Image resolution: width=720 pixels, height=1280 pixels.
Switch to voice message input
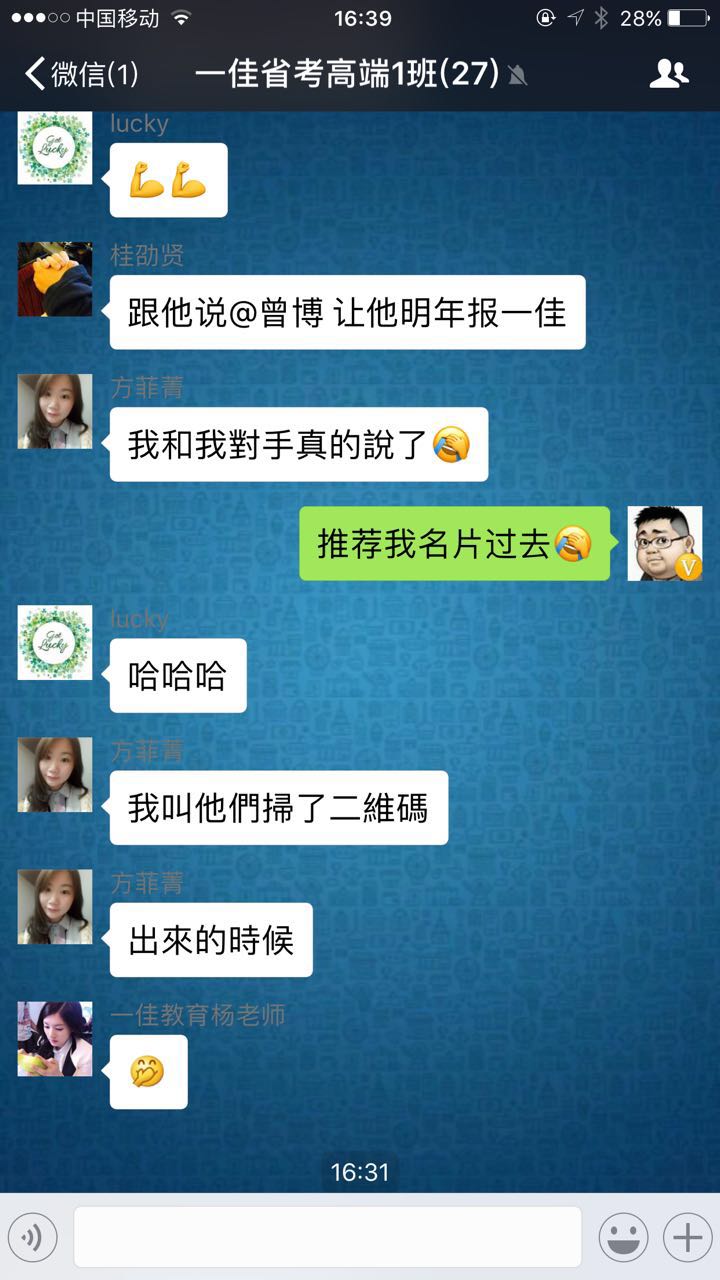coord(33,1238)
